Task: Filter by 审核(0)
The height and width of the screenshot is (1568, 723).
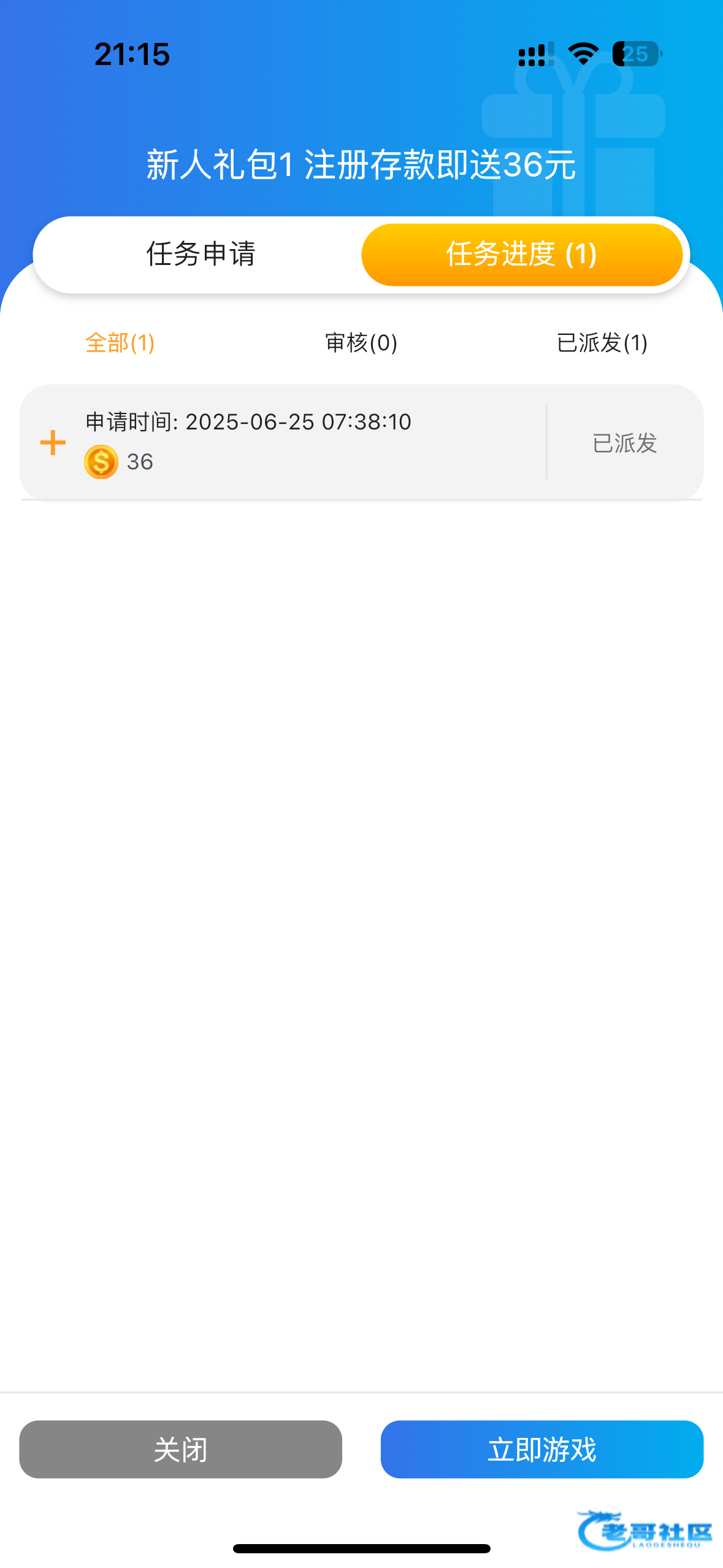Action: coord(361,343)
